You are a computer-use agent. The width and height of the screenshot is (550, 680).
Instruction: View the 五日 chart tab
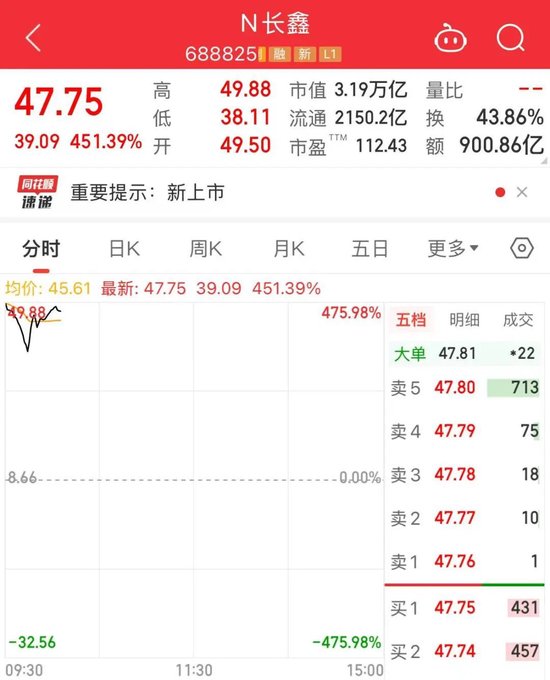[370, 249]
